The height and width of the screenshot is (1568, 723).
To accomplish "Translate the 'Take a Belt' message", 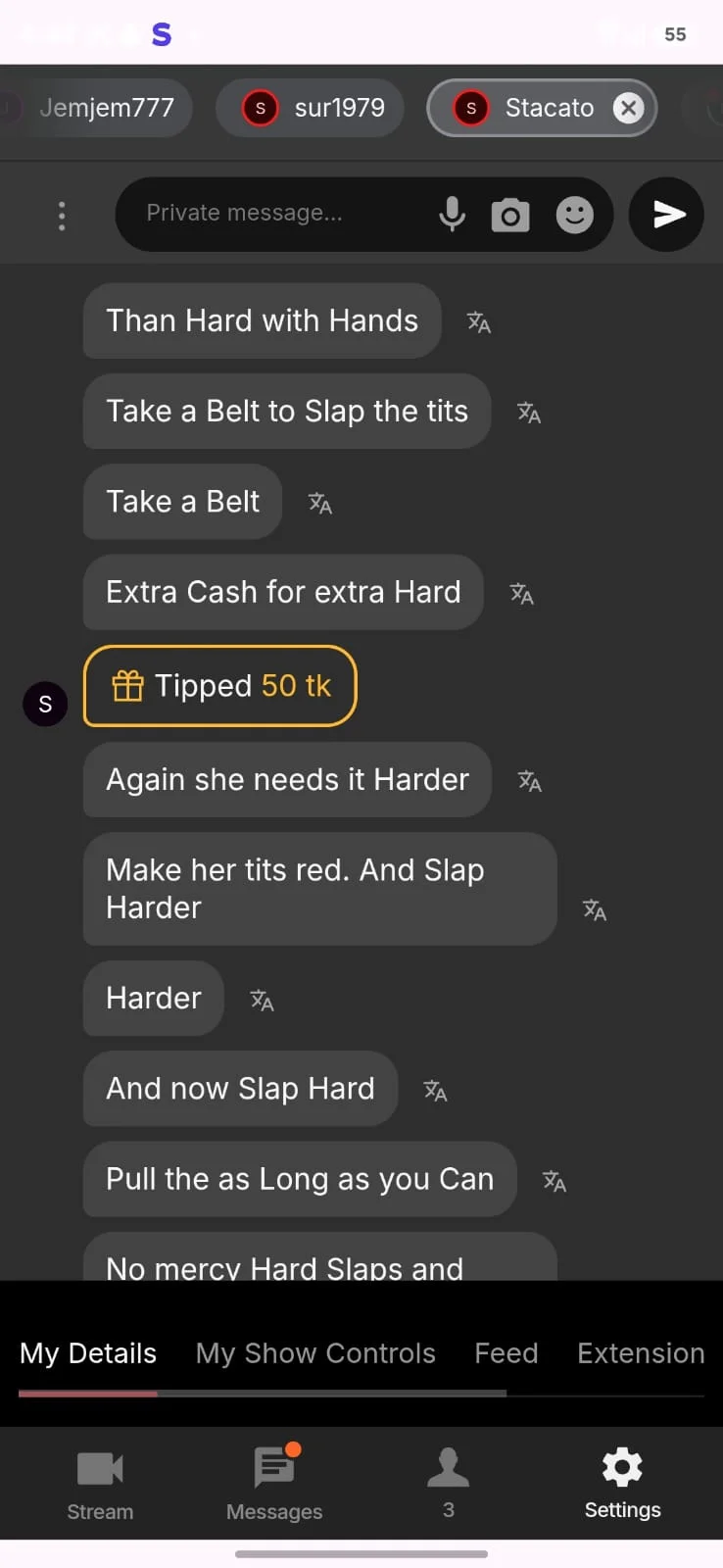I will point(320,503).
